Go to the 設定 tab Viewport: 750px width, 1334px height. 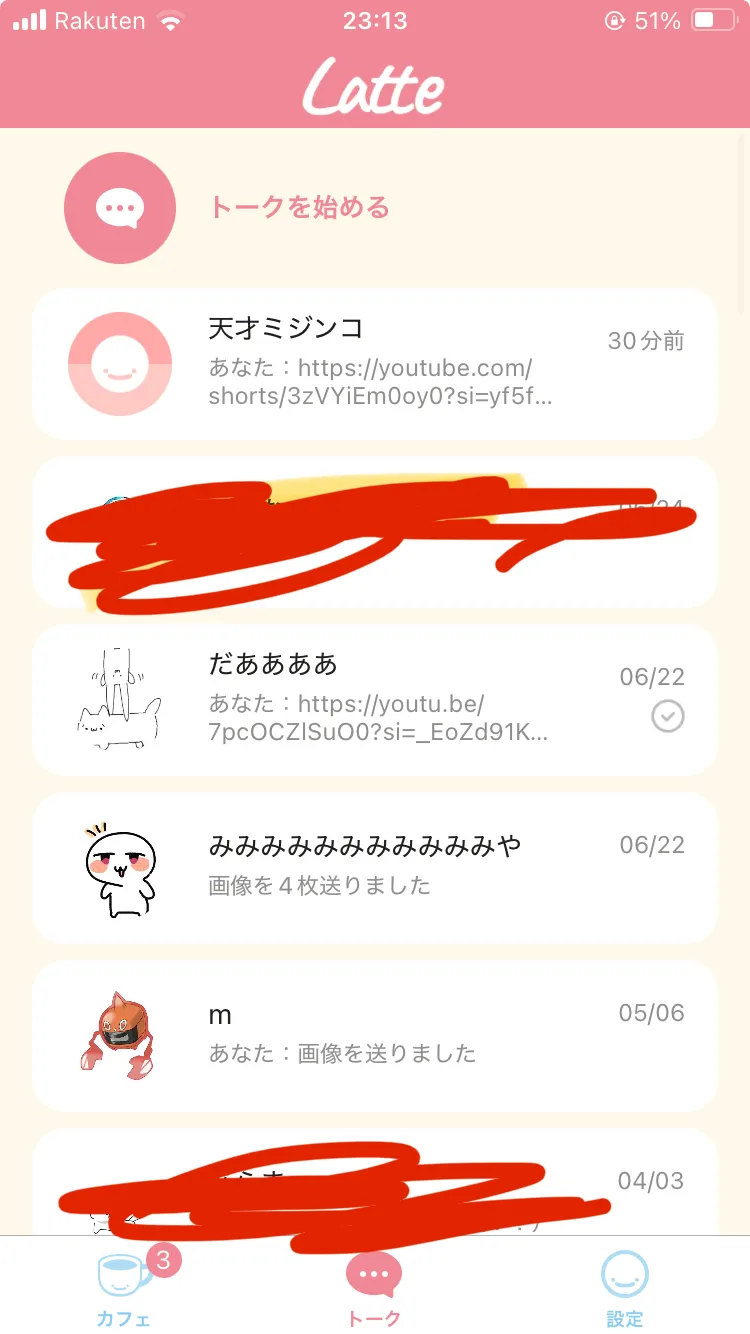(x=624, y=1288)
